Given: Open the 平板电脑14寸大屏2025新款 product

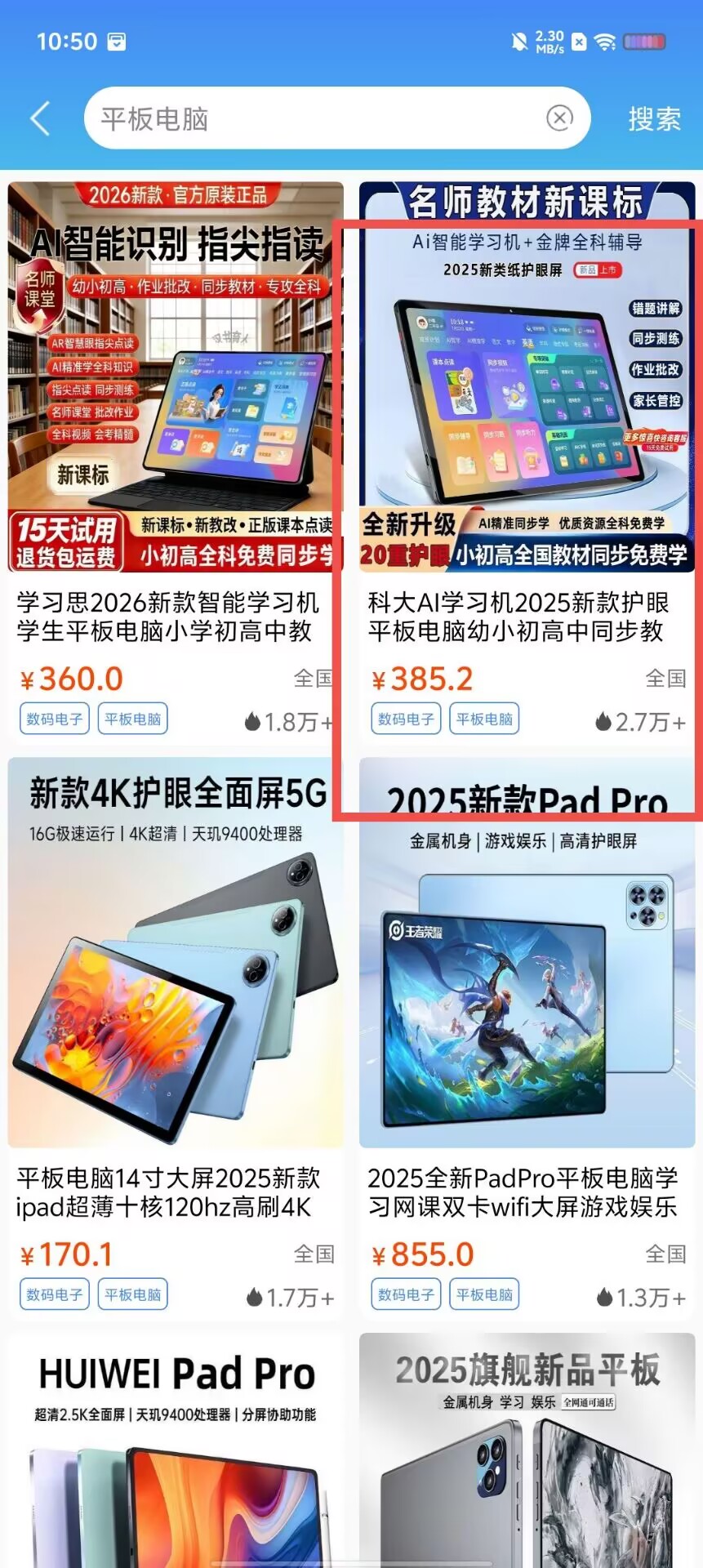Looking at the screenshot, I should [x=176, y=1039].
